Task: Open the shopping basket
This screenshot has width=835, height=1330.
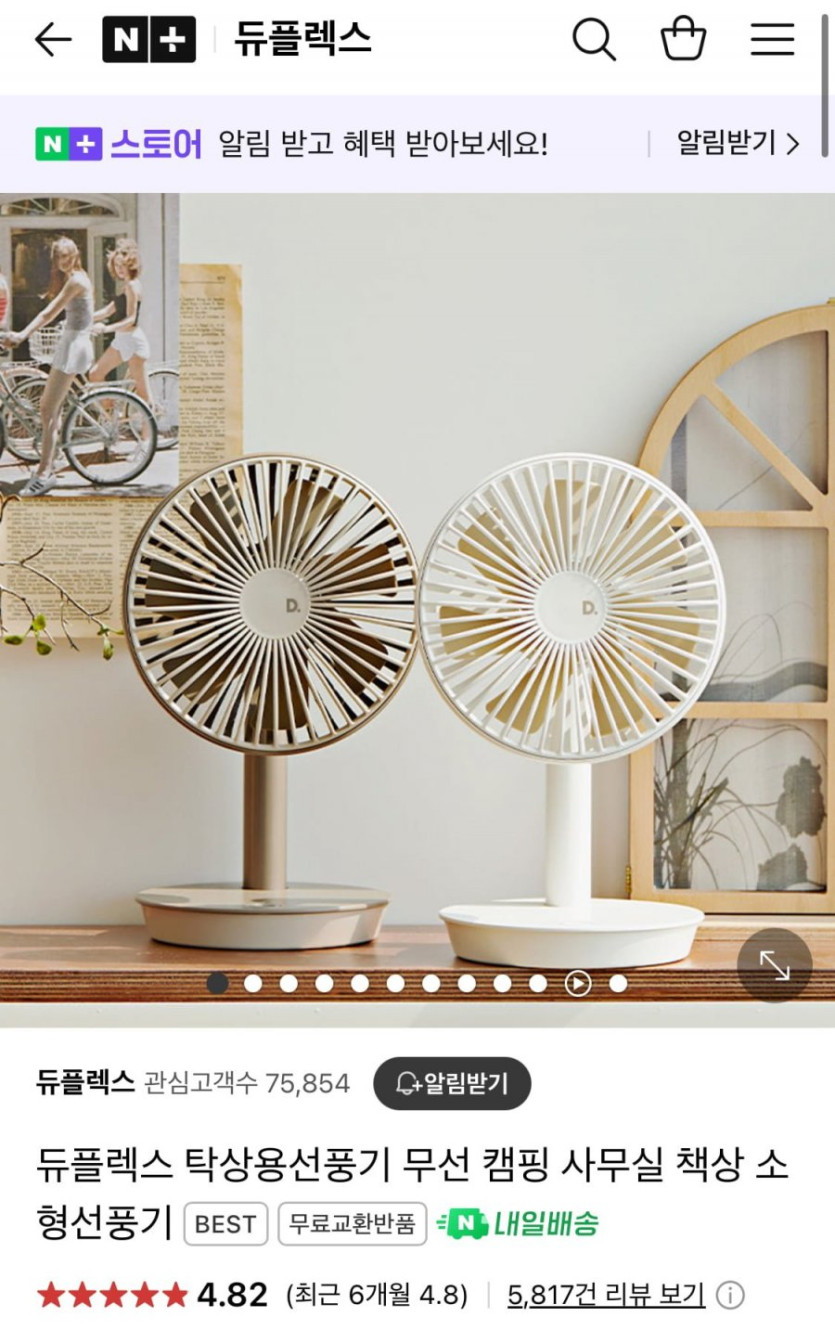Action: (684, 40)
